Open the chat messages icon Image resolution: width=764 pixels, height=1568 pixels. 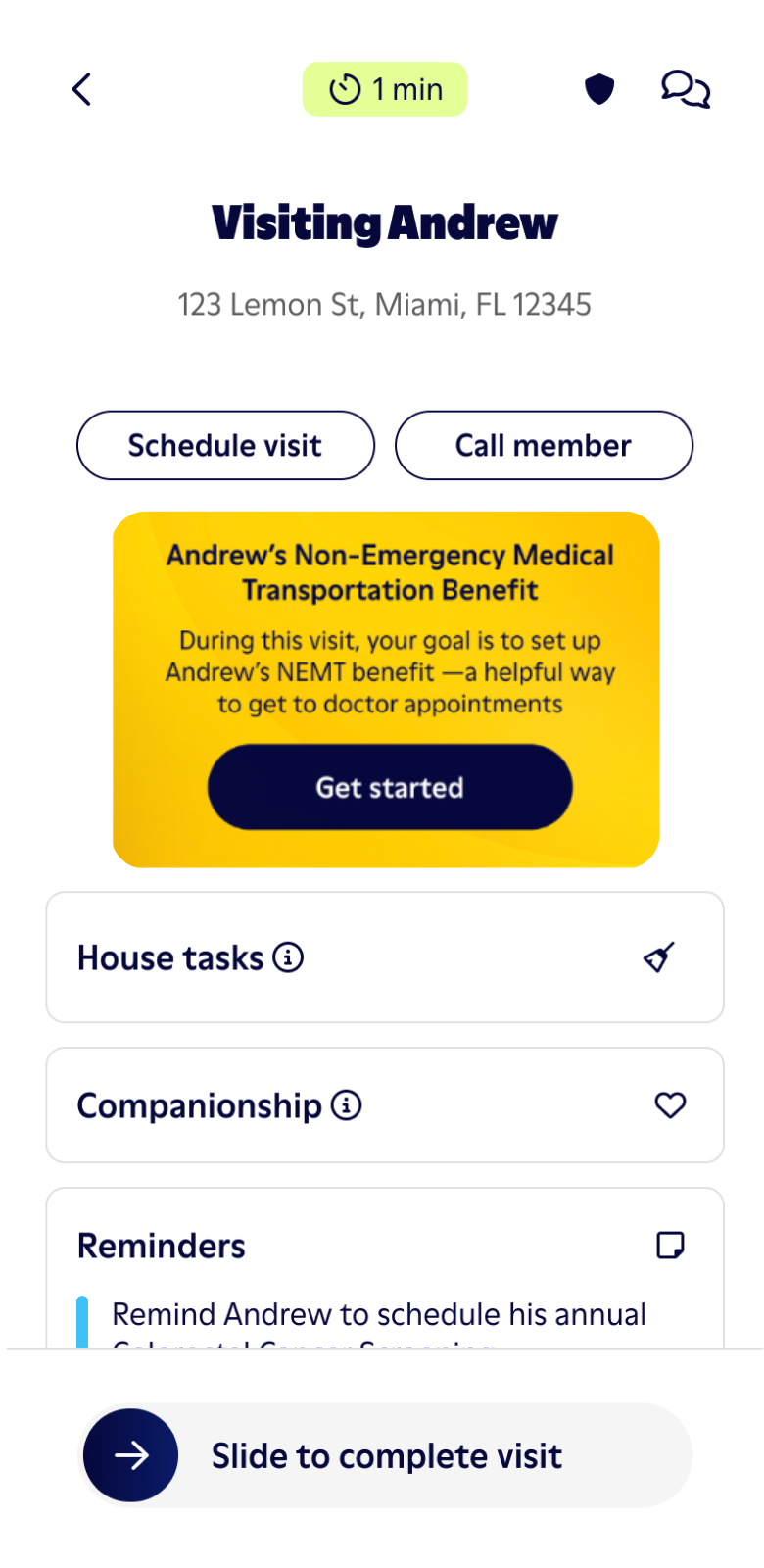[x=685, y=89]
